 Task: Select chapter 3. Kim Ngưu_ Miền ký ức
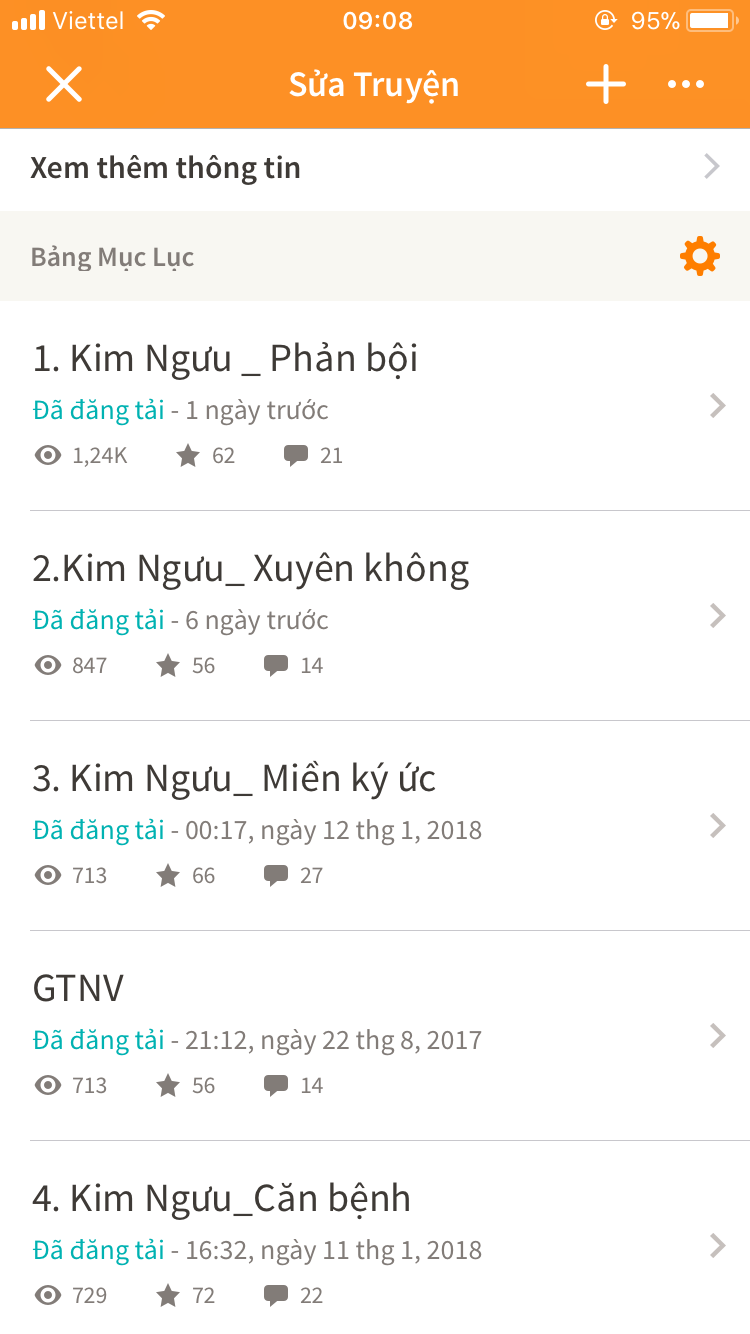(x=375, y=825)
